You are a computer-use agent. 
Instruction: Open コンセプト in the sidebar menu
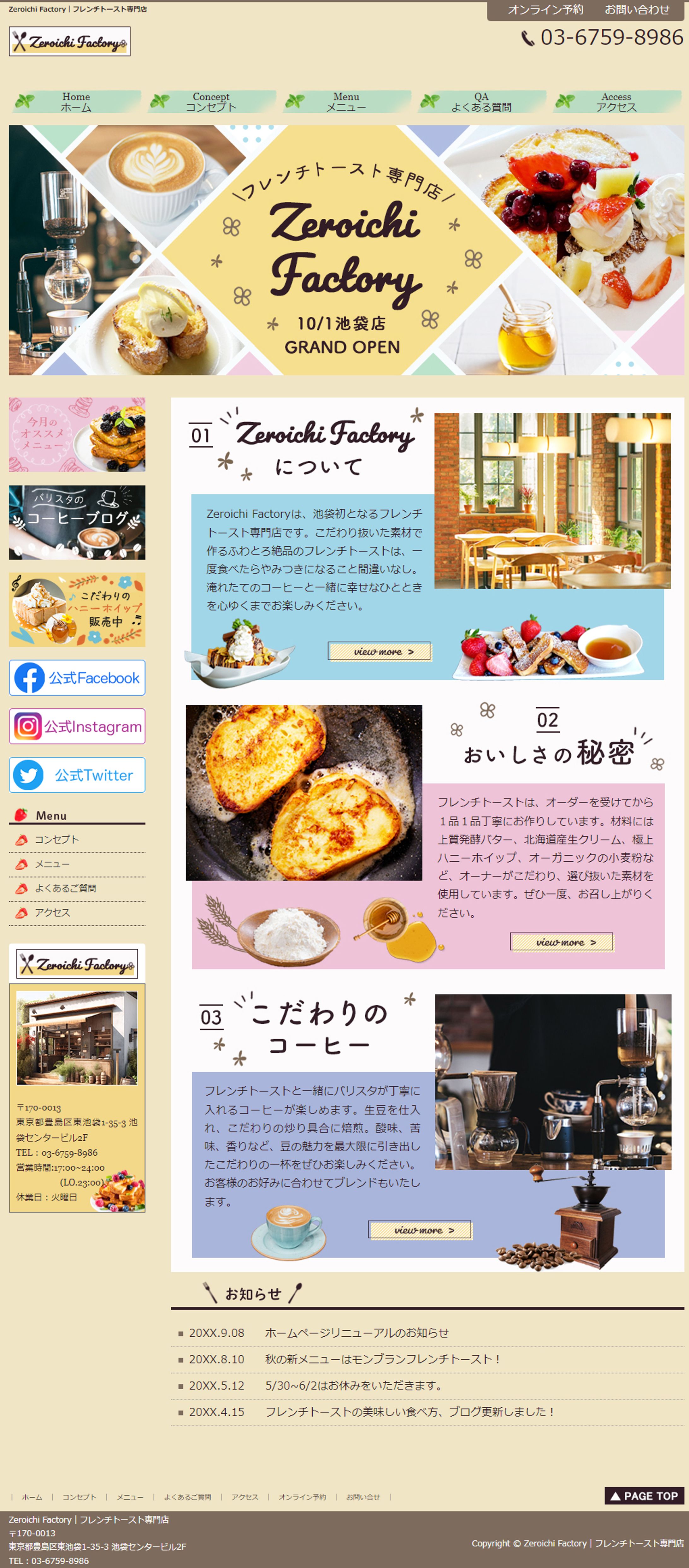[56, 840]
